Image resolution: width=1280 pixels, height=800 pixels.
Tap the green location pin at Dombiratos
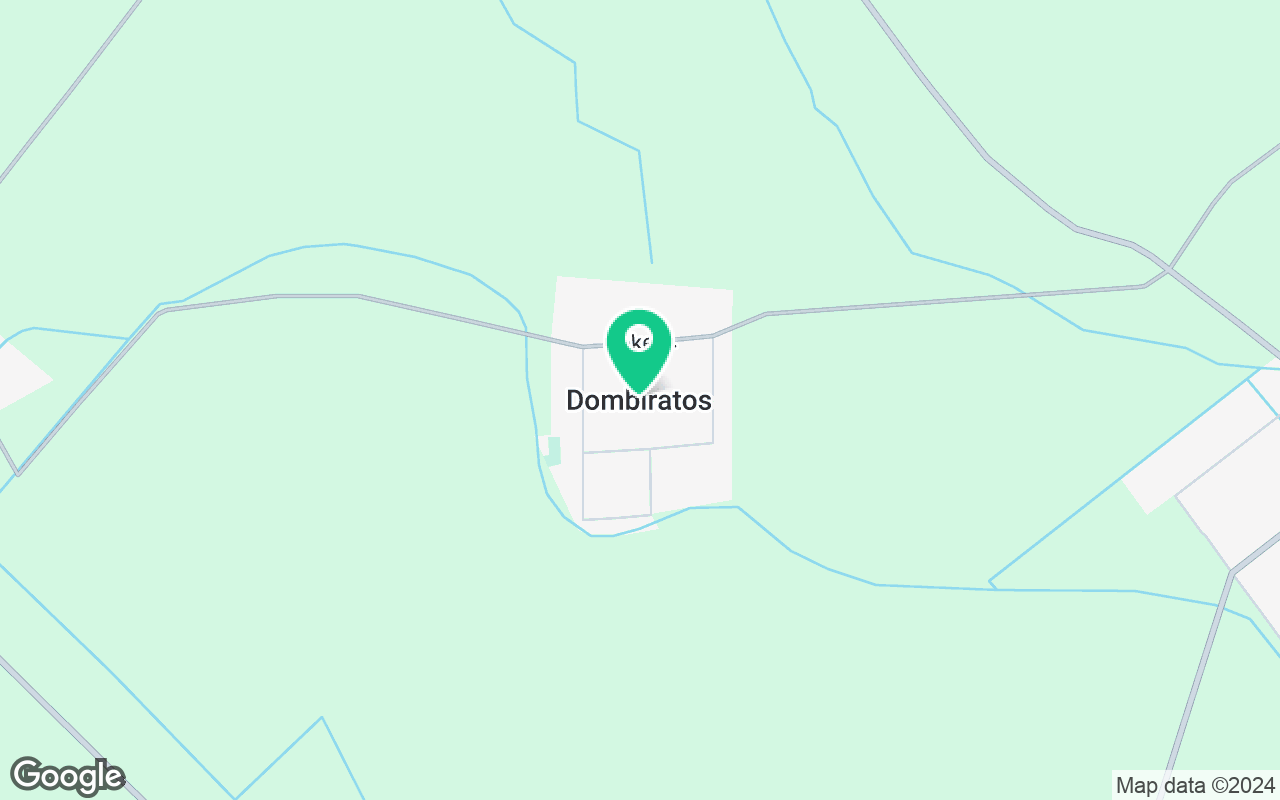tap(639, 346)
